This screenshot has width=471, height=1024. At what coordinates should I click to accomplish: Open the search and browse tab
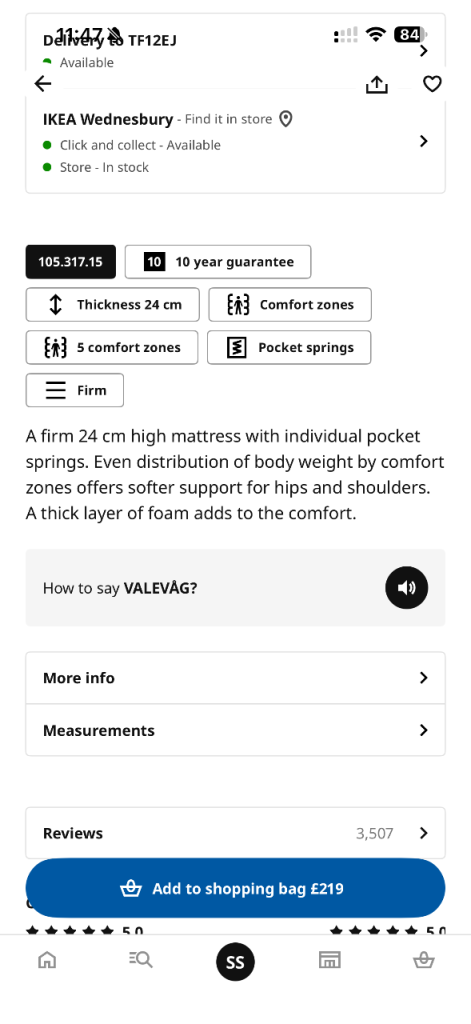(141, 960)
